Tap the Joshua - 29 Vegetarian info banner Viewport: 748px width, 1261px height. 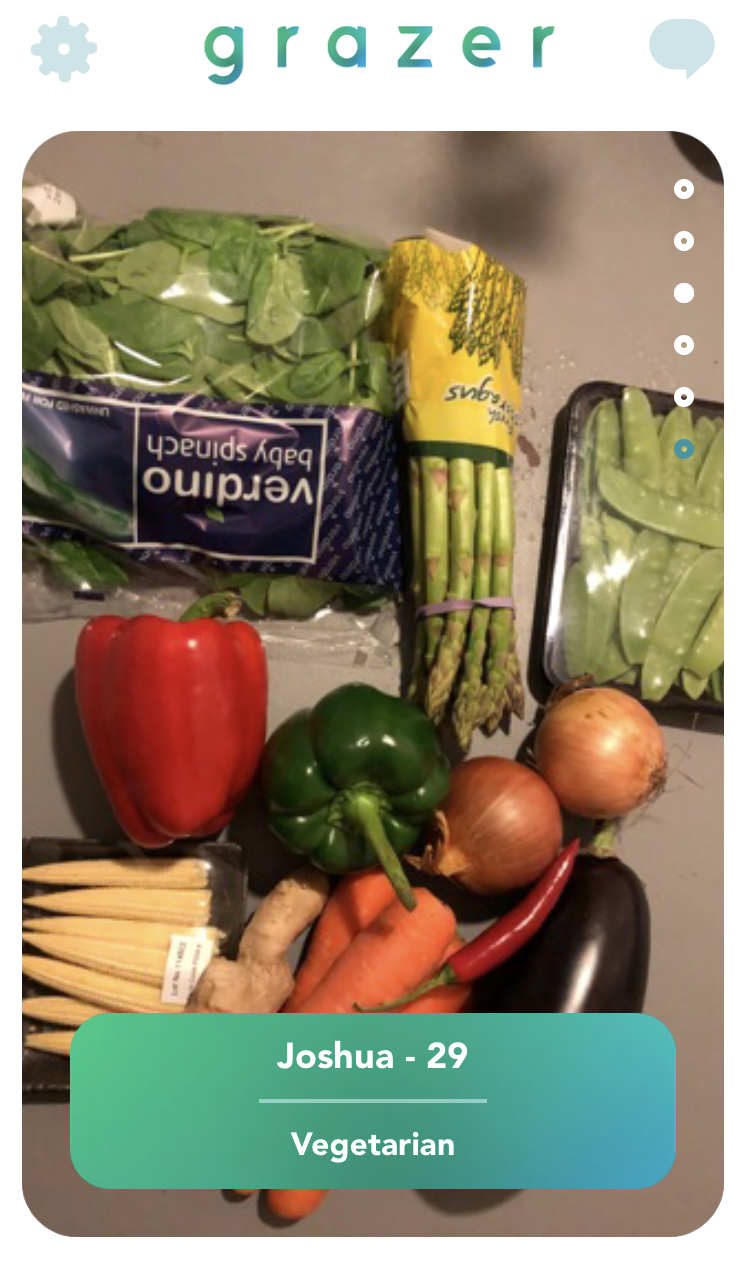click(373, 1101)
